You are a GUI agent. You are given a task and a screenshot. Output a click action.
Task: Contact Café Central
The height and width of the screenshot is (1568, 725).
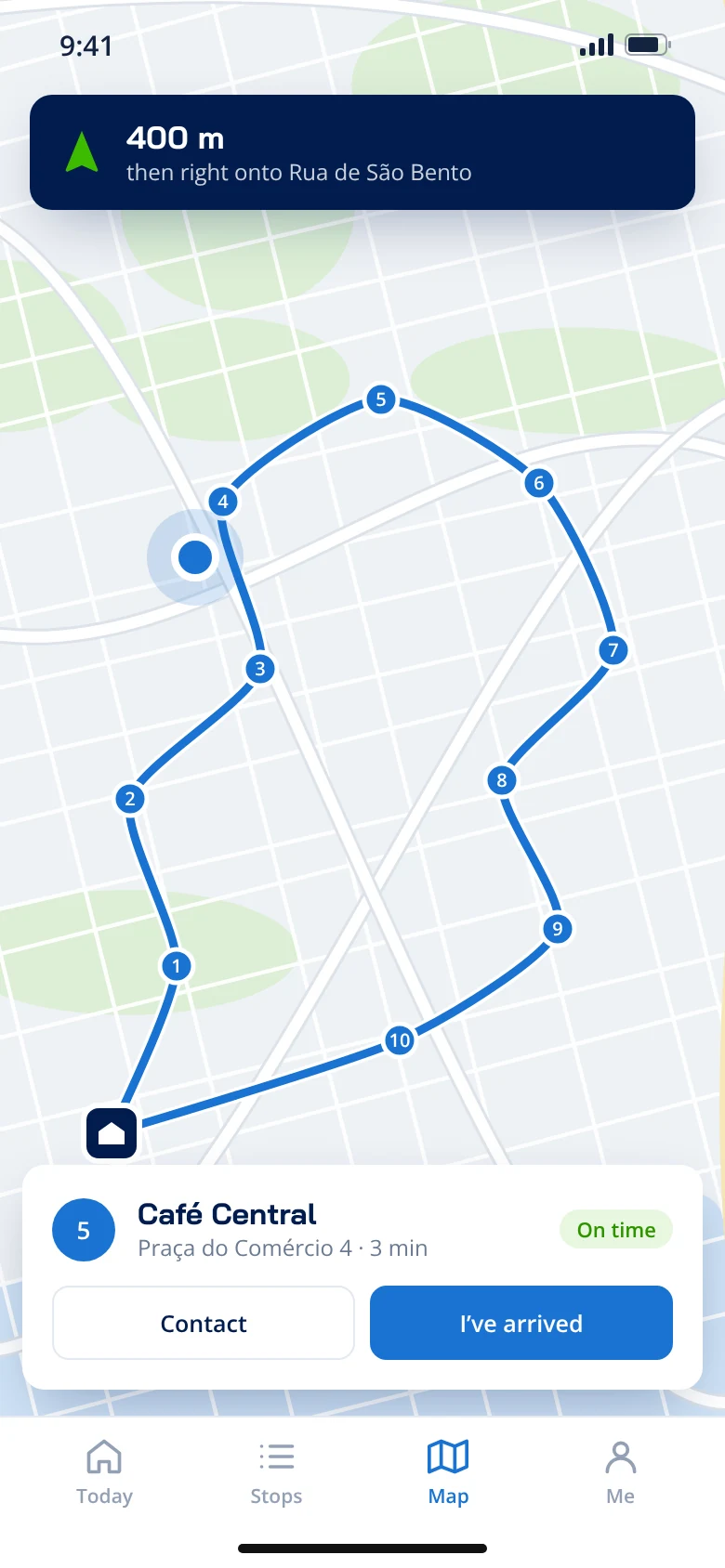(x=204, y=1323)
